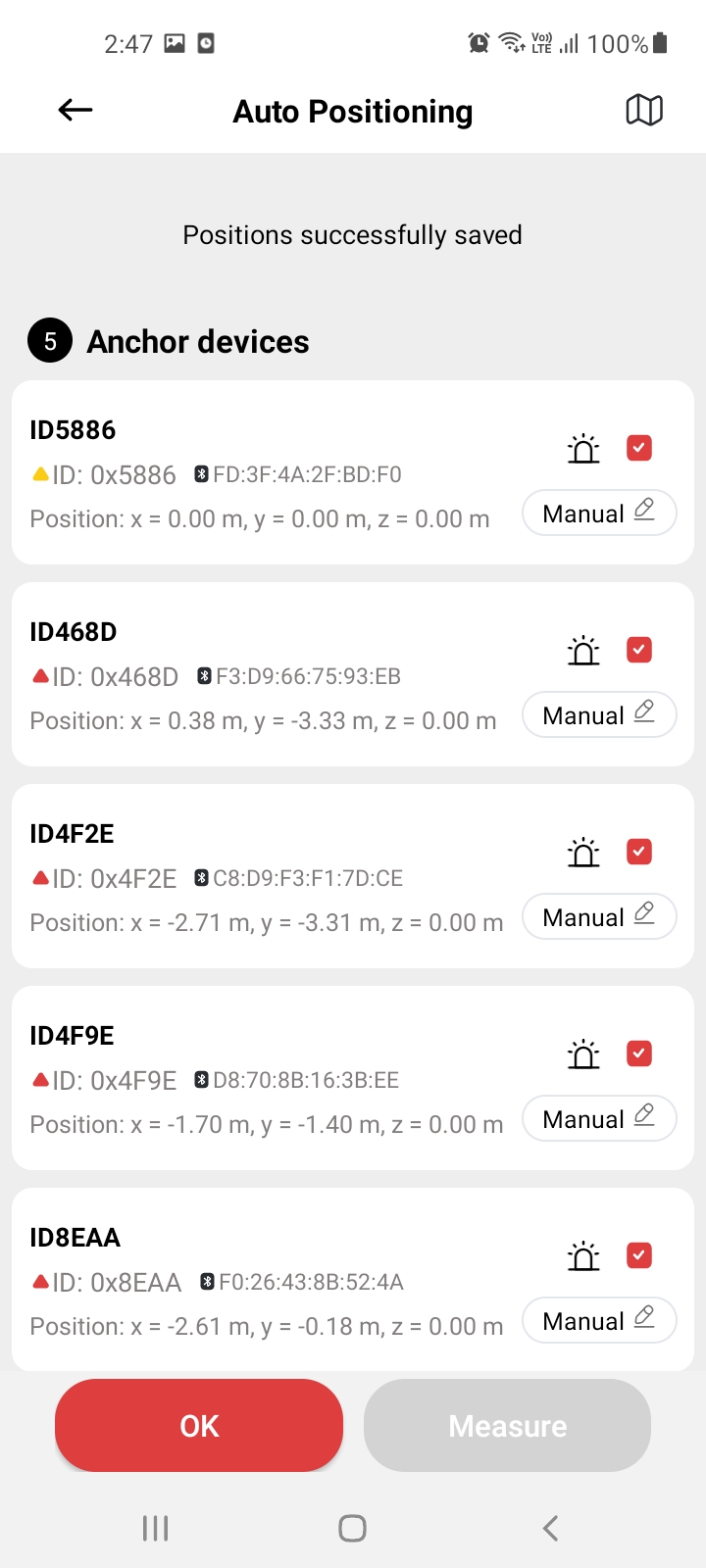Open Manual edit for ID4F2E
Viewport: 706px width, 1568px height.
click(x=599, y=916)
